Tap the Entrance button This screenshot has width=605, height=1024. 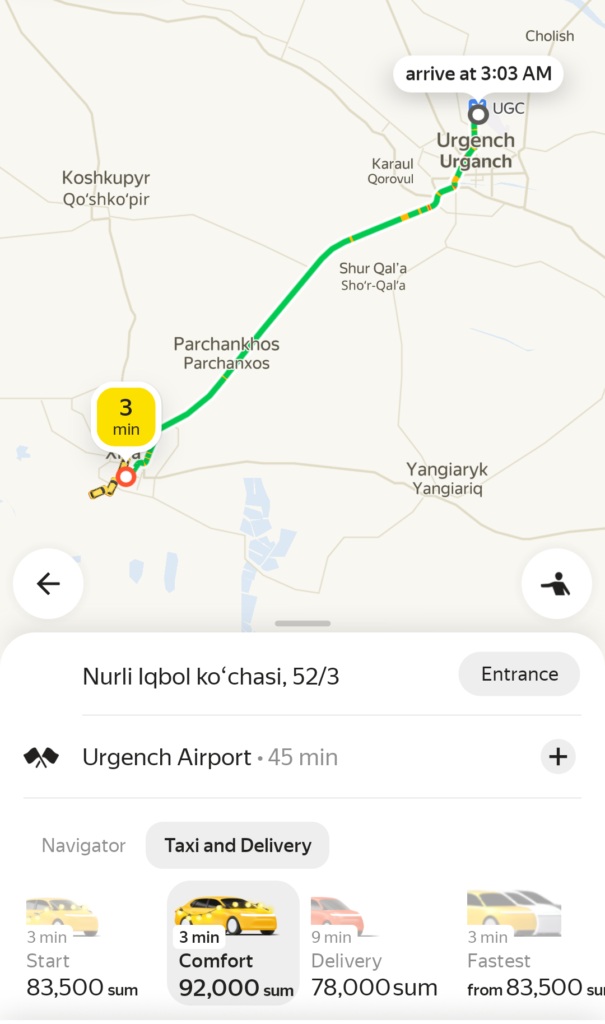519,674
